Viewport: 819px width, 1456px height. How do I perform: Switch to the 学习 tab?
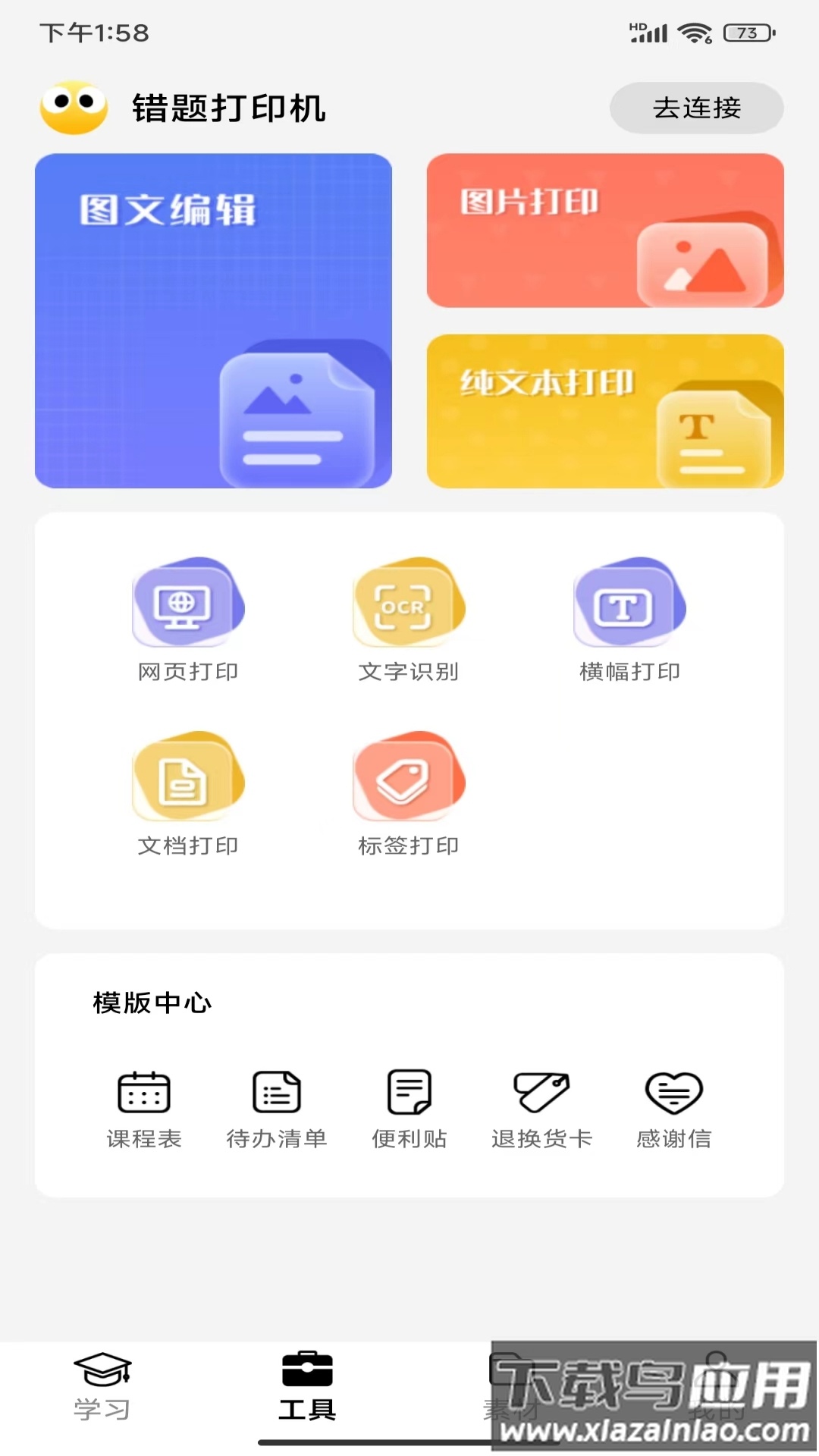point(102,1395)
